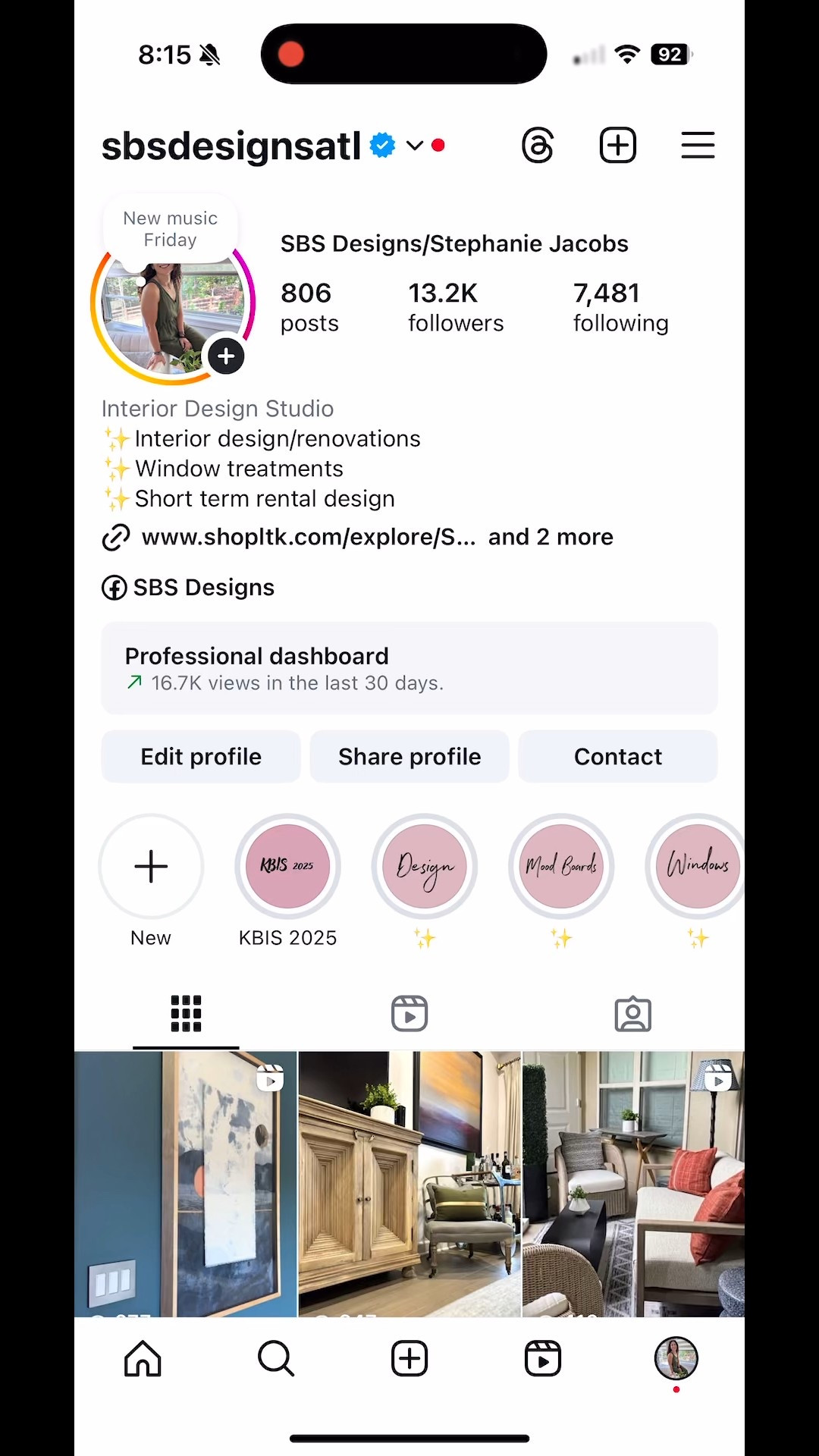Switch to the posts grid tab

pyautogui.click(x=185, y=1012)
